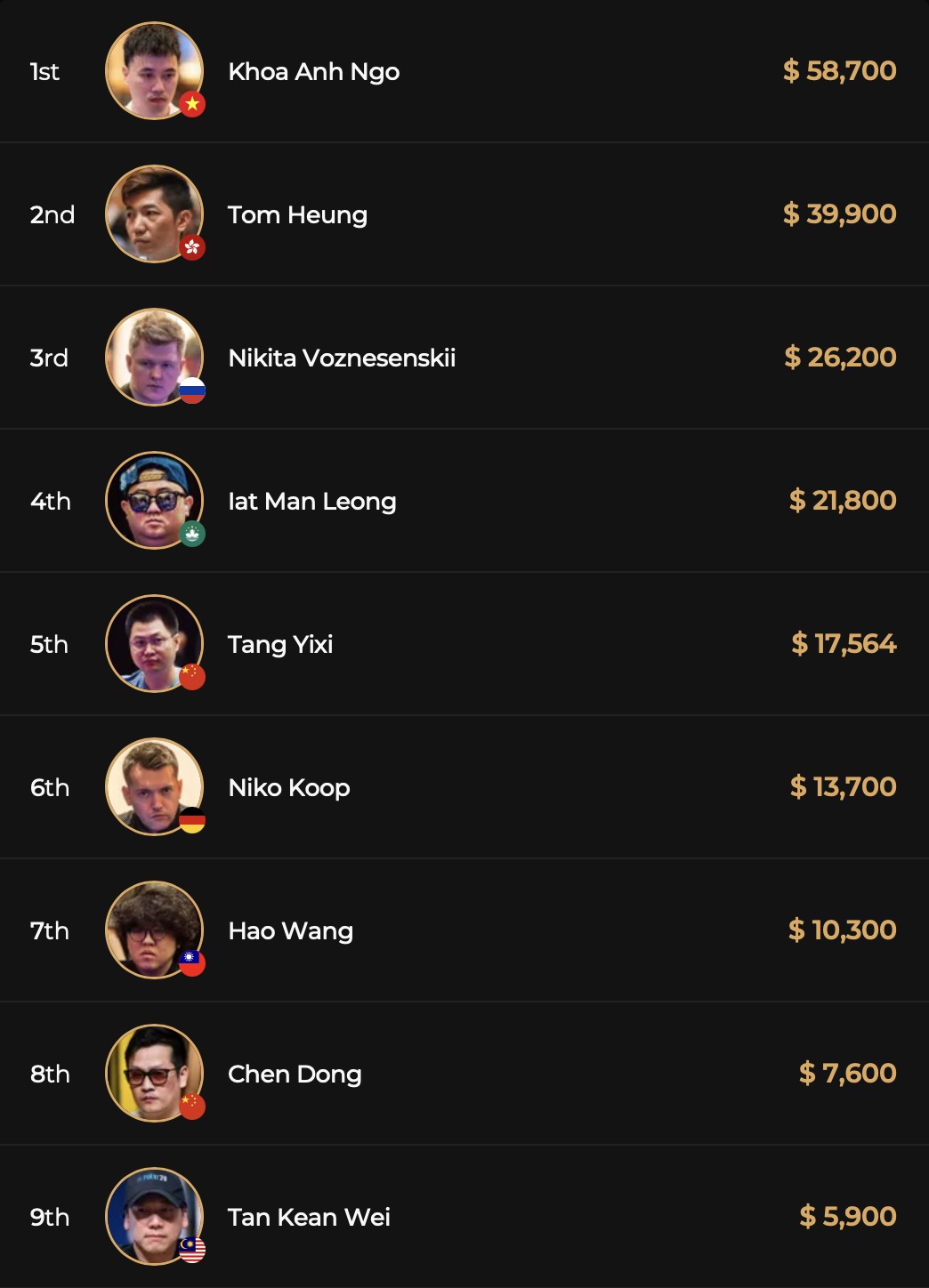View Niko Koop's player details
The width and height of the screenshot is (929, 1288).
288,787
